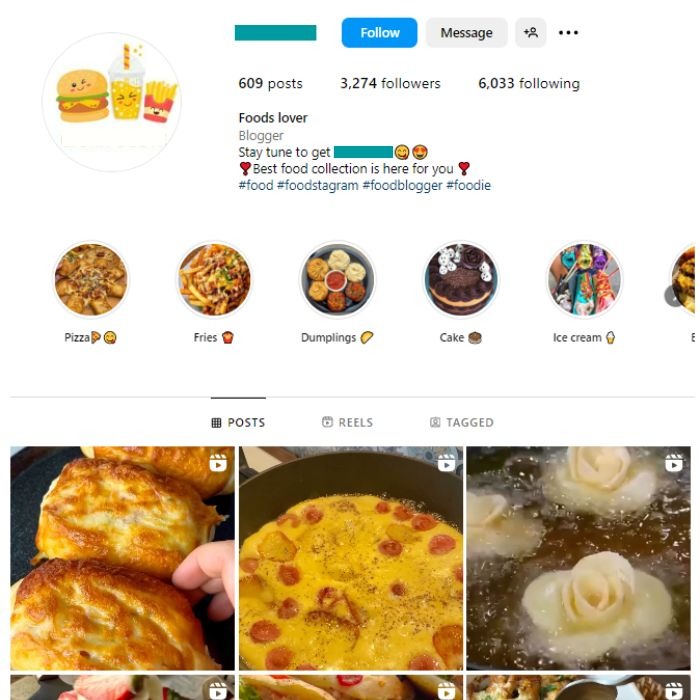This screenshot has width=700, height=700.
Task: View the 3,274 followers list
Action: 389,84
